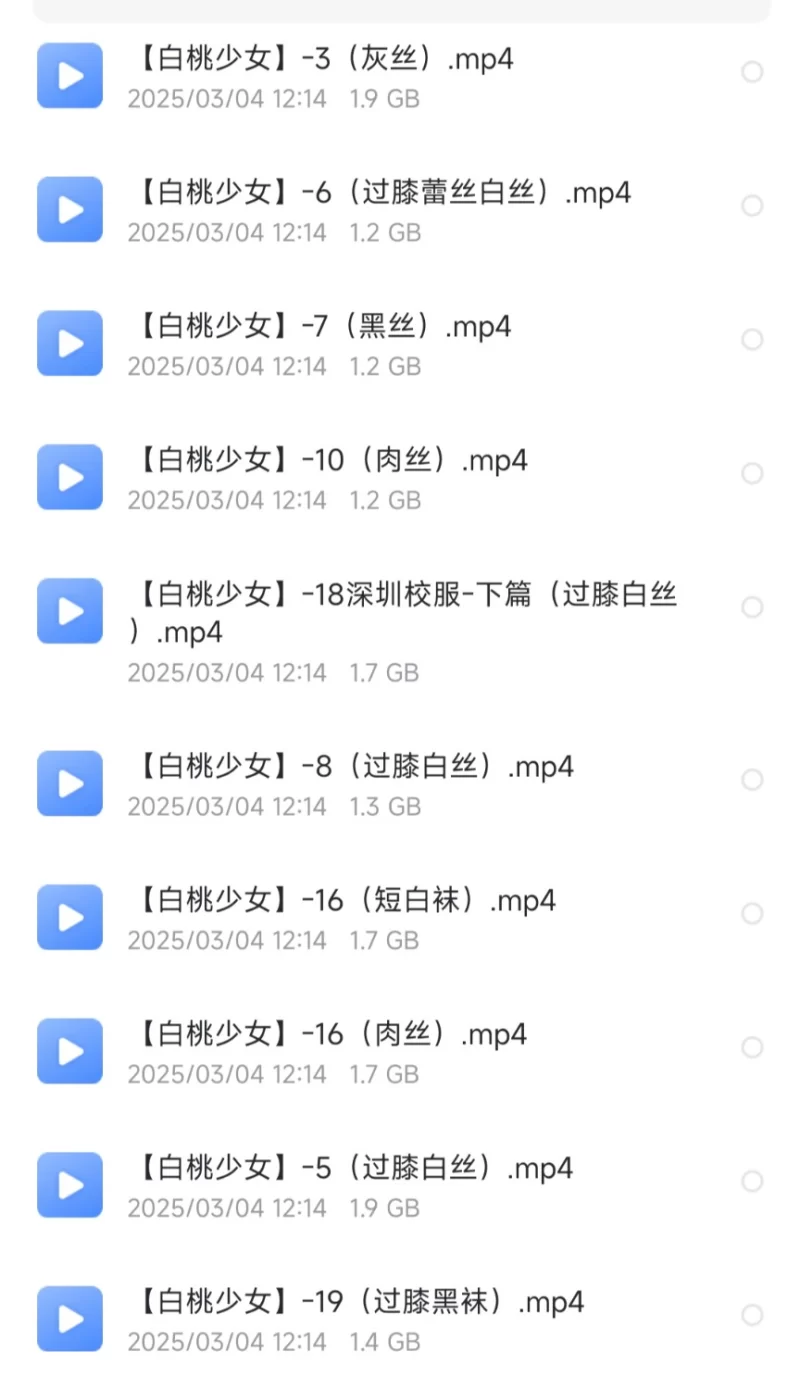Play the video 【白桃少女】-3（灰丝）.mp4
Image resolution: width=800 pixels, height=1389 pixels.
click(x=69, y=75)
